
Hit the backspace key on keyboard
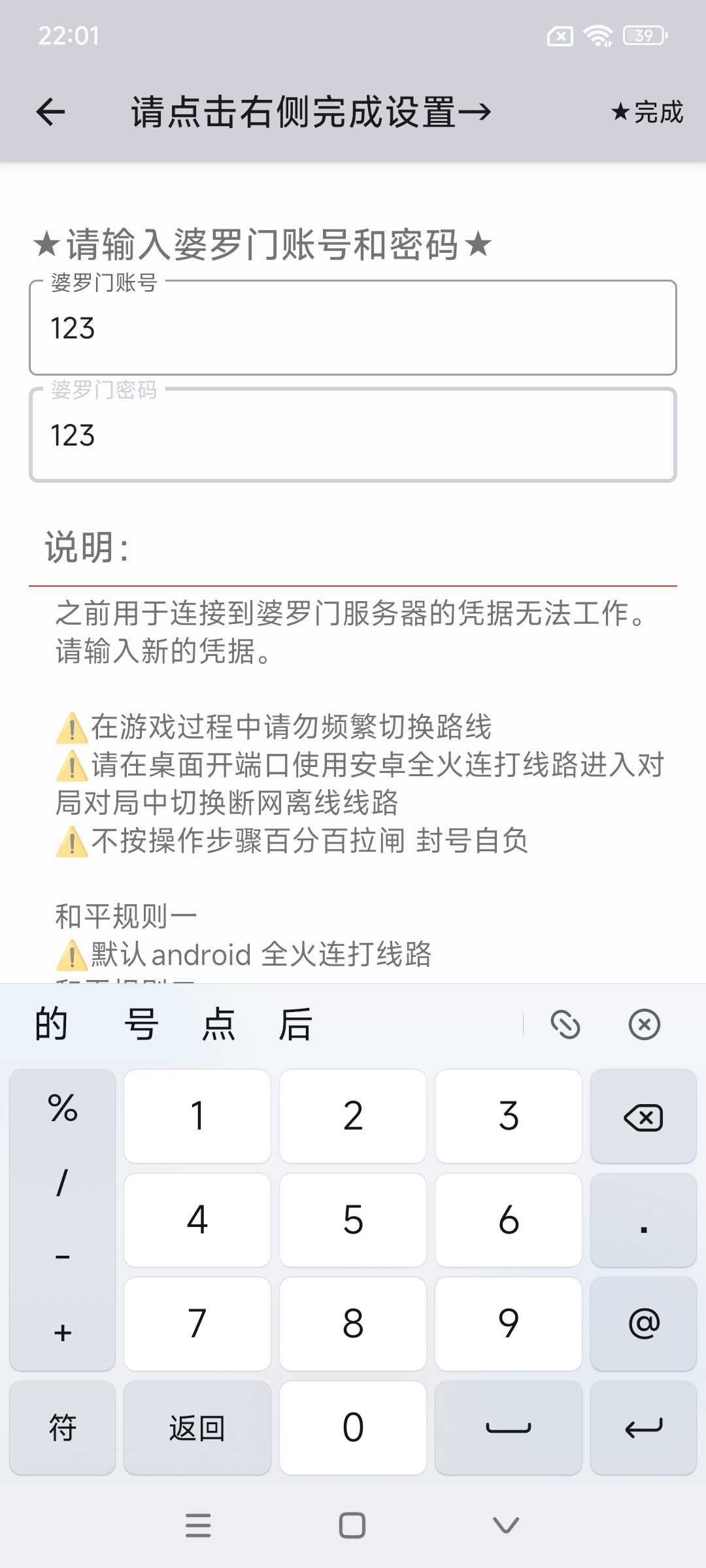coord(643,1117)
